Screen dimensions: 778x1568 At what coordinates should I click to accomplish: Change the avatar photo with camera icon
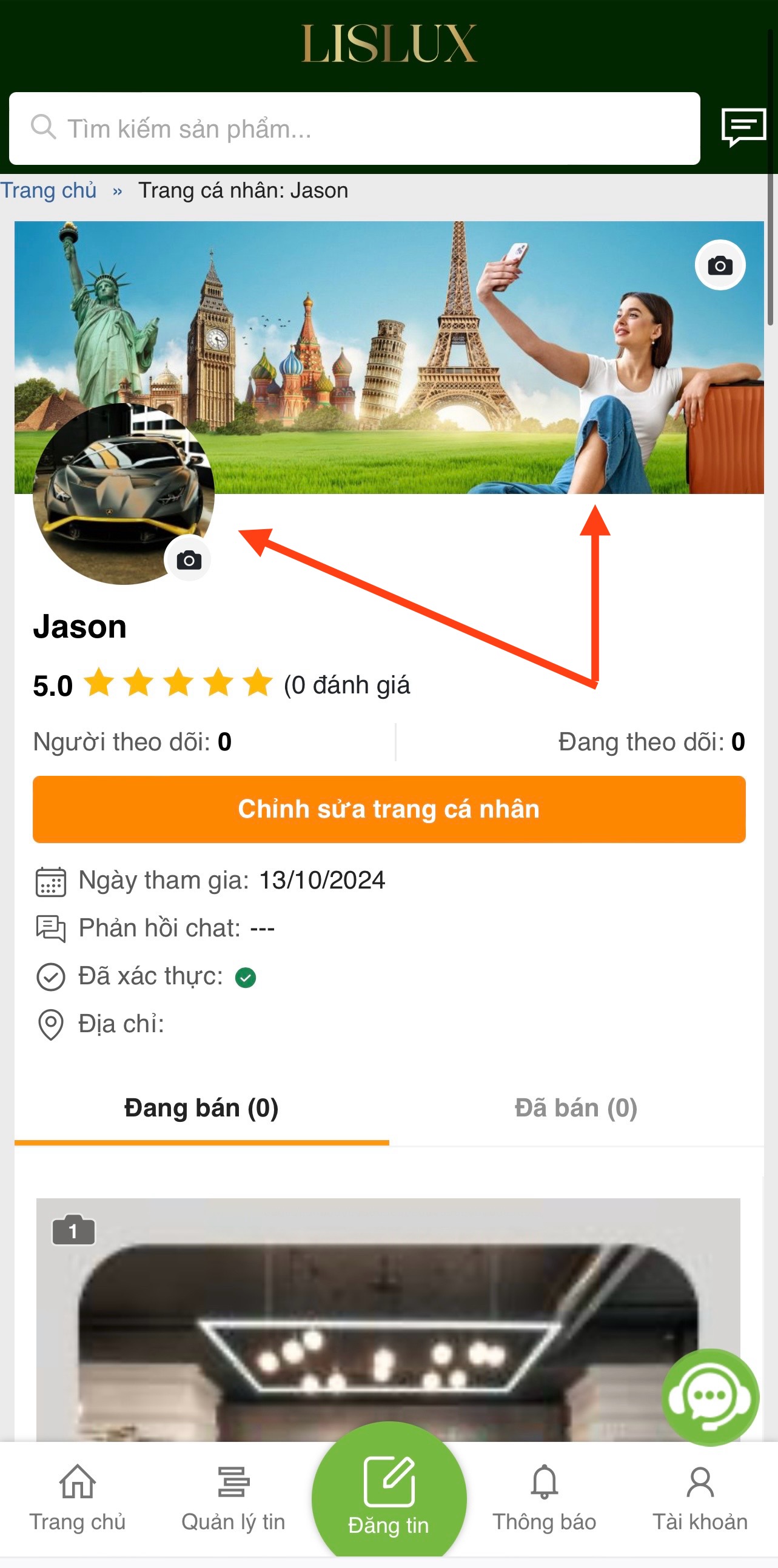pyautogui.click(x=189, y=559)
